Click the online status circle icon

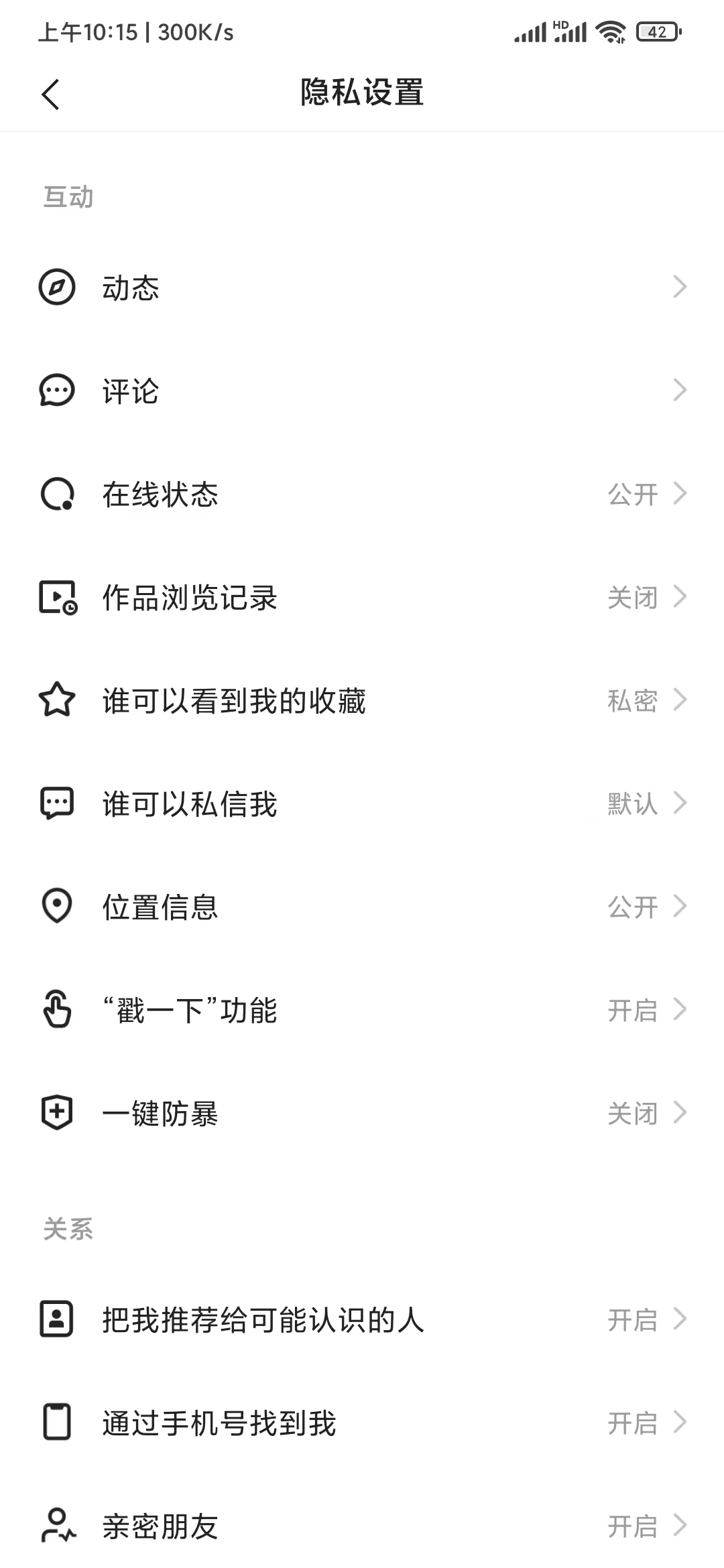57,495
